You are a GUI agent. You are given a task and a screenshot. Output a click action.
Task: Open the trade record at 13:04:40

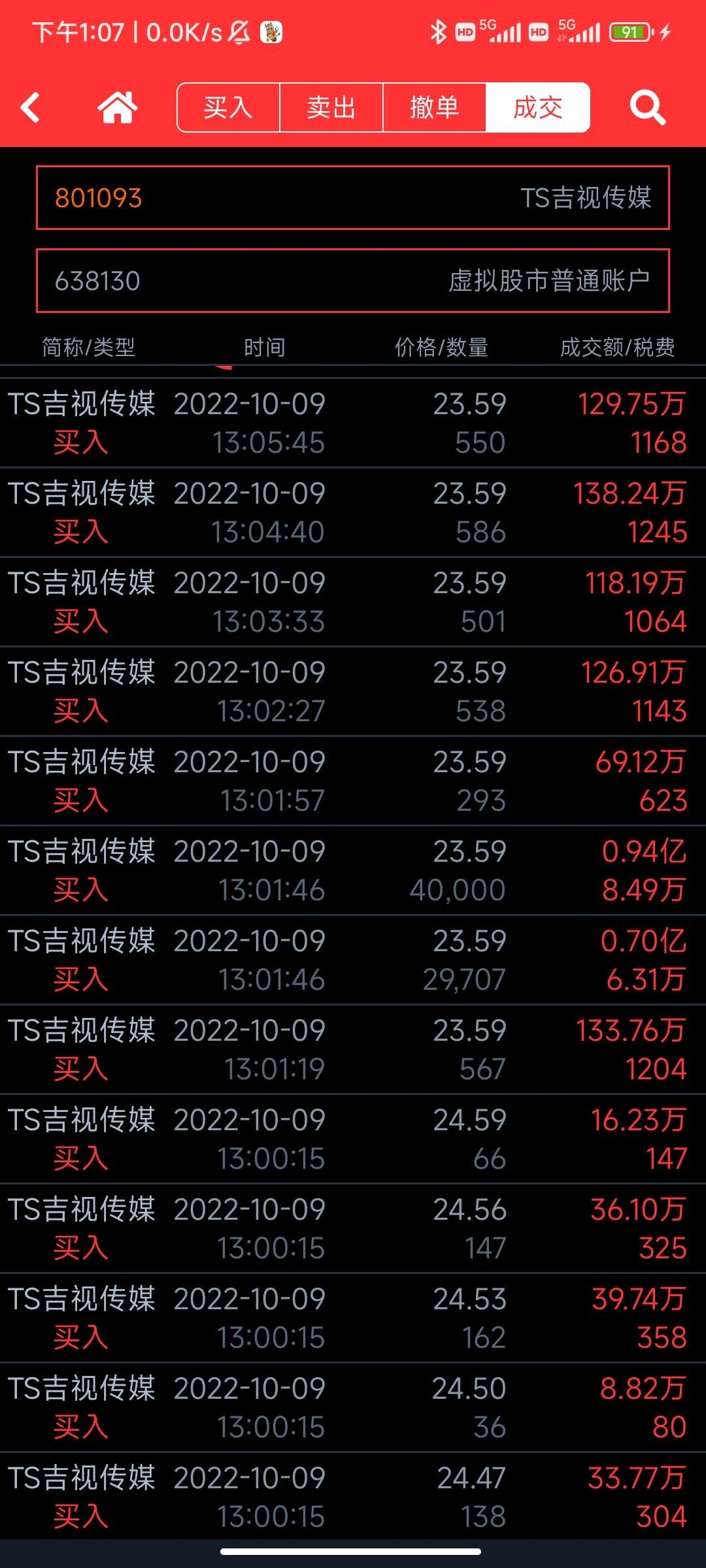[353, 512]
